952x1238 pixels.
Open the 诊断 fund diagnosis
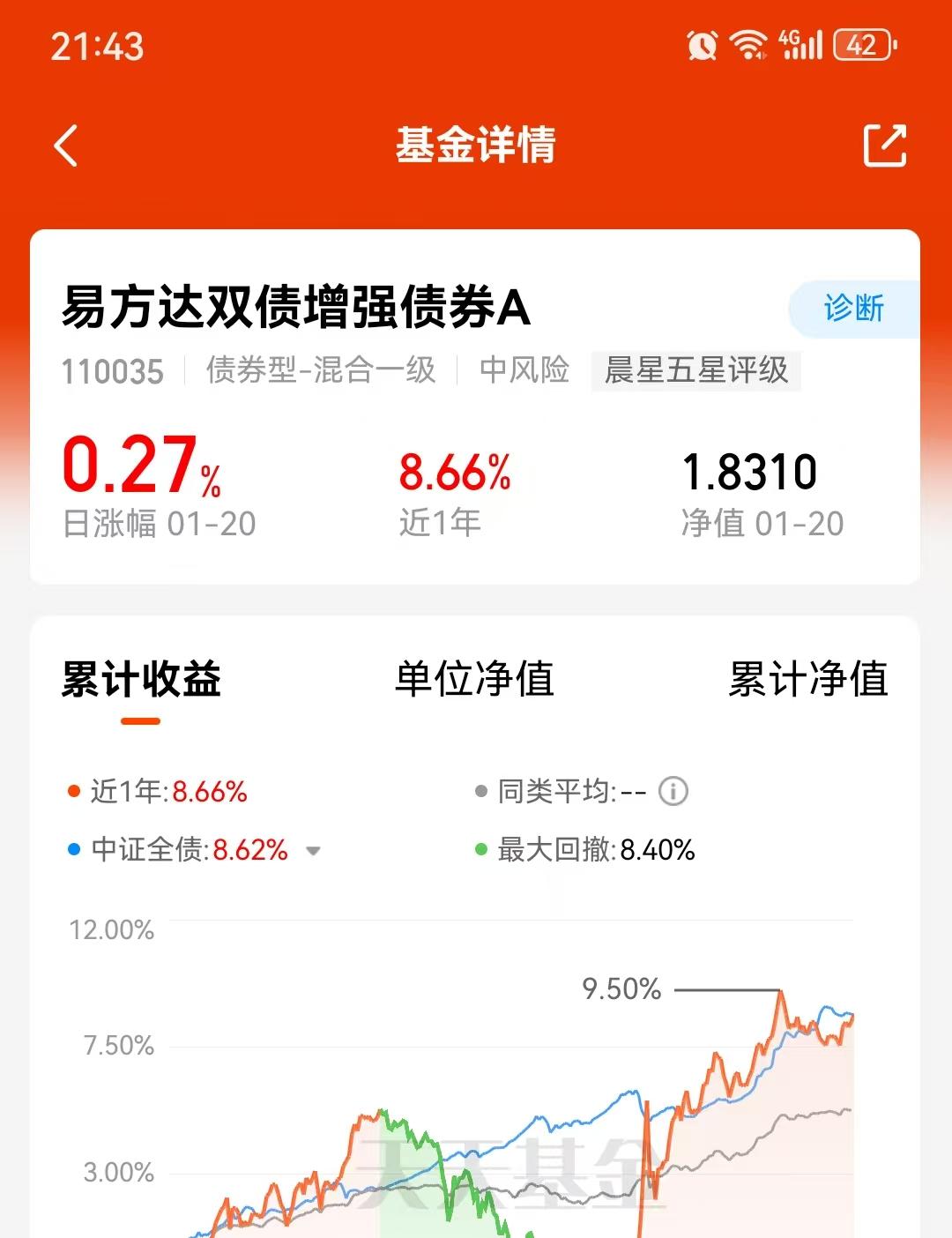click(x=853, y=309)
